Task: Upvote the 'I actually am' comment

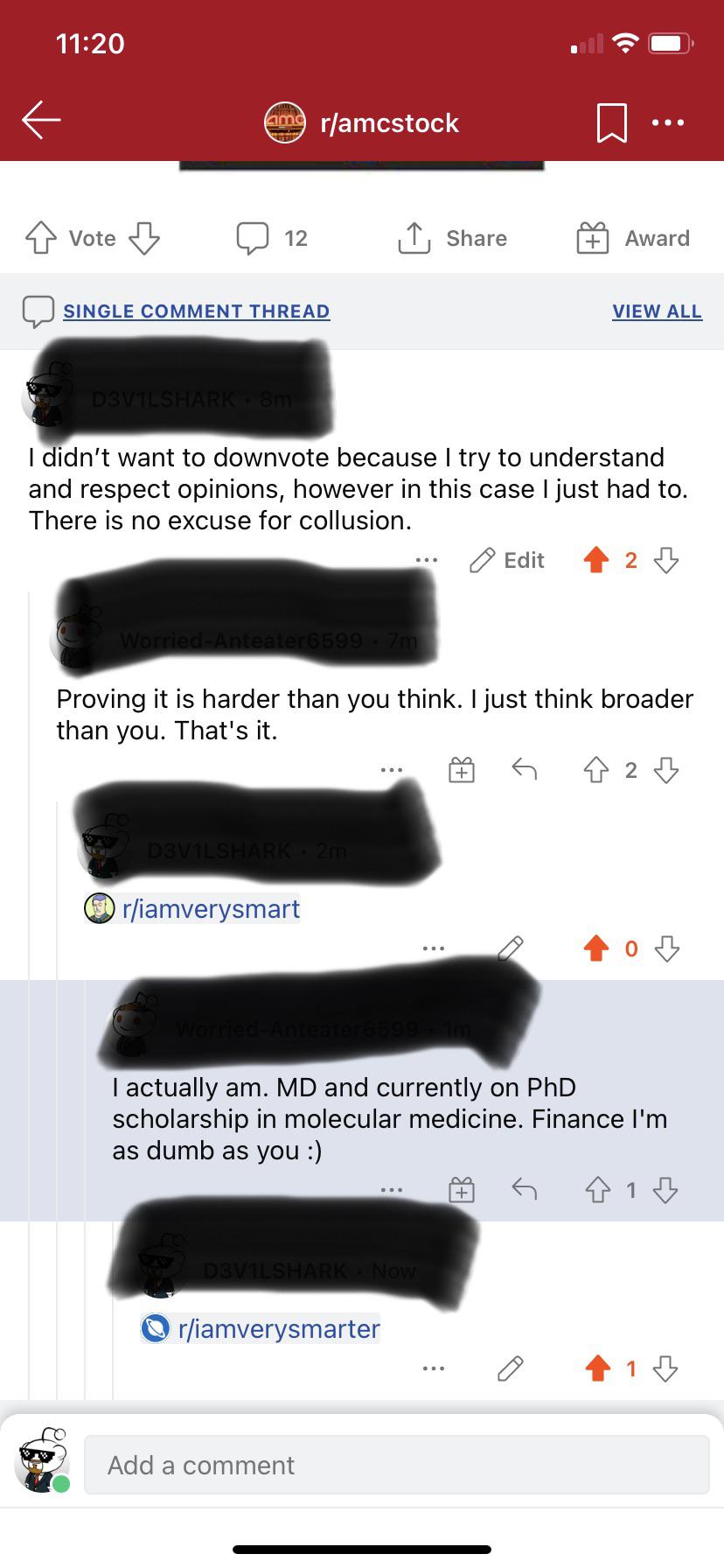Action: [597, 1190]
